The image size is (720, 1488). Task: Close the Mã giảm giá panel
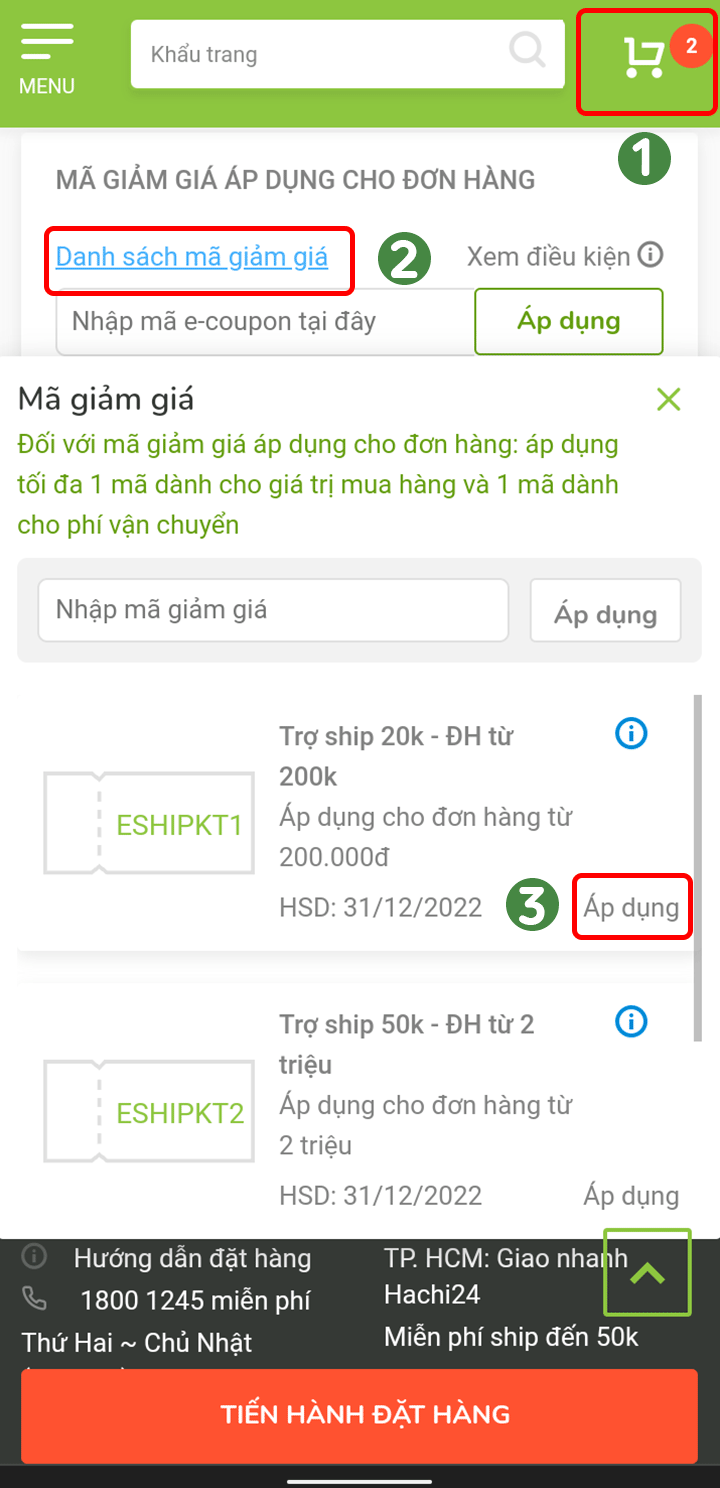click(668, 401)
